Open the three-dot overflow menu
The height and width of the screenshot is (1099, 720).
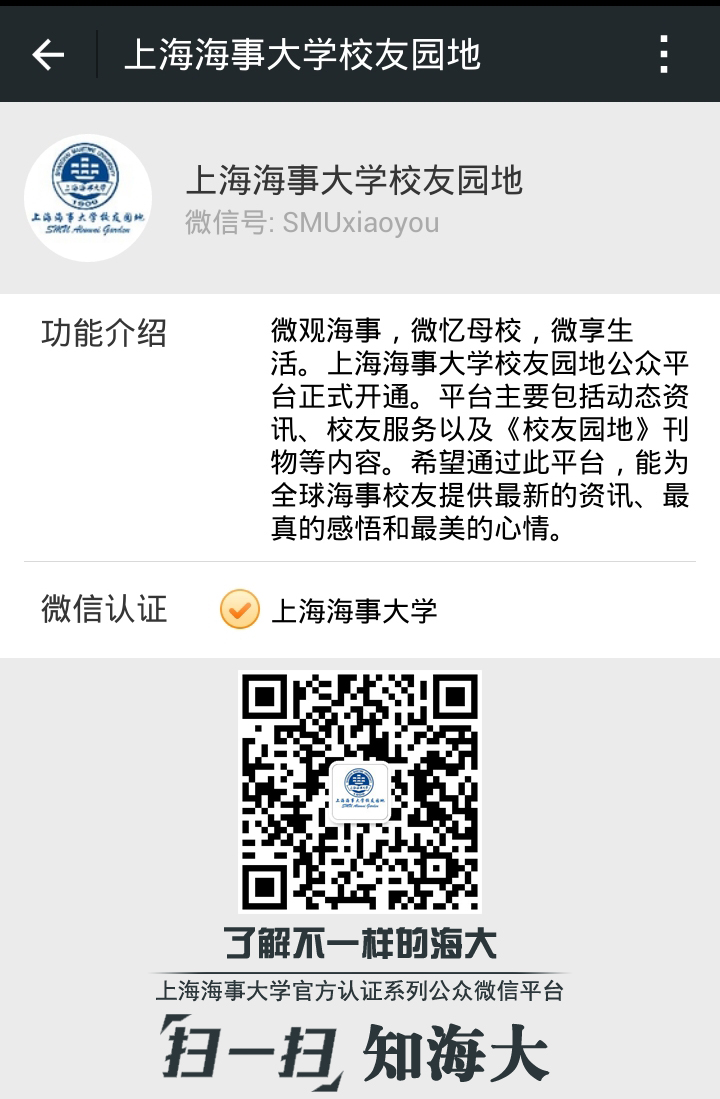664,55
